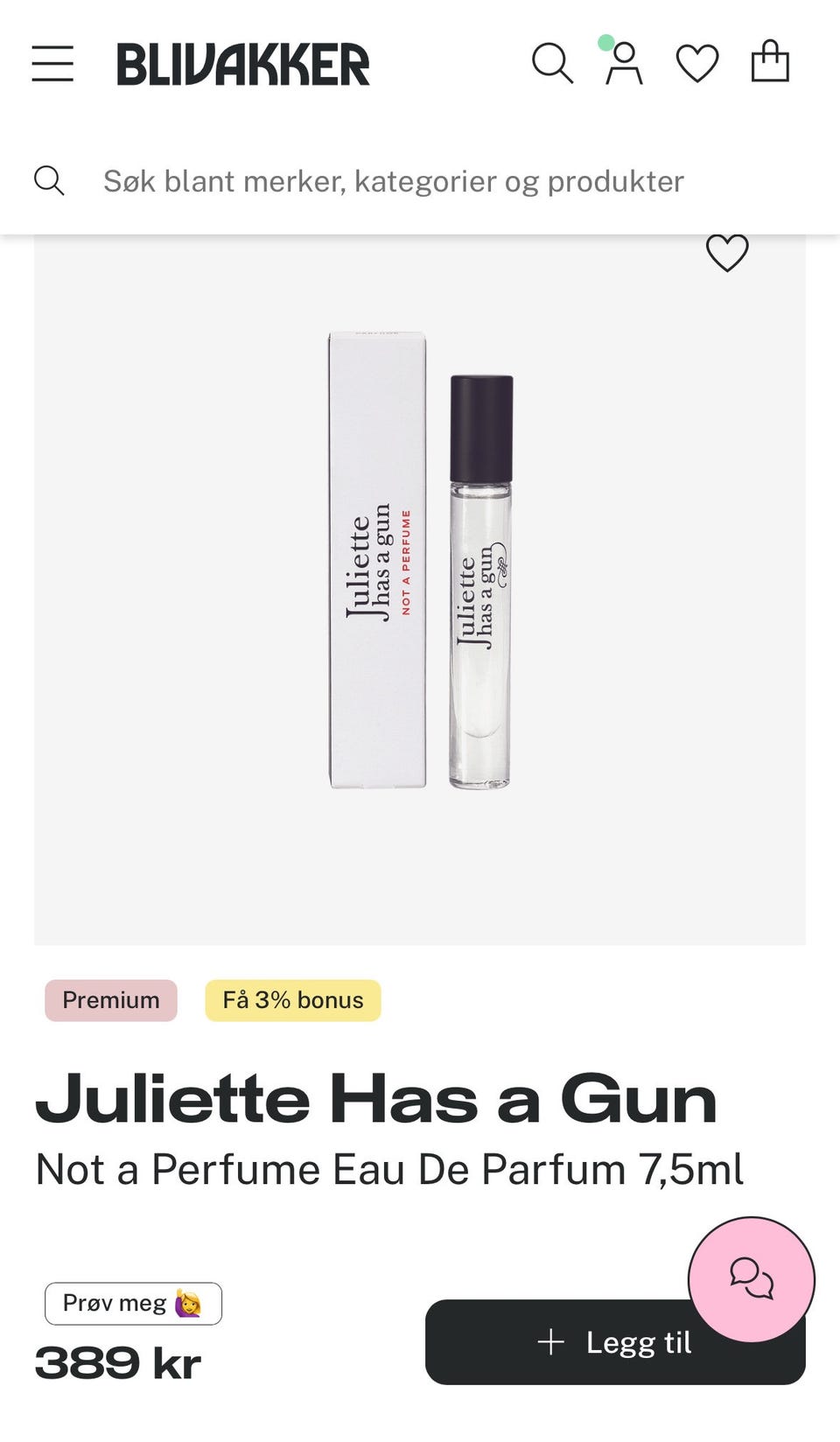Tap the Prøv meg chip
The width and height of the screenshot is (840, 1442).
pyautogui.click(x=133, y=1303)
